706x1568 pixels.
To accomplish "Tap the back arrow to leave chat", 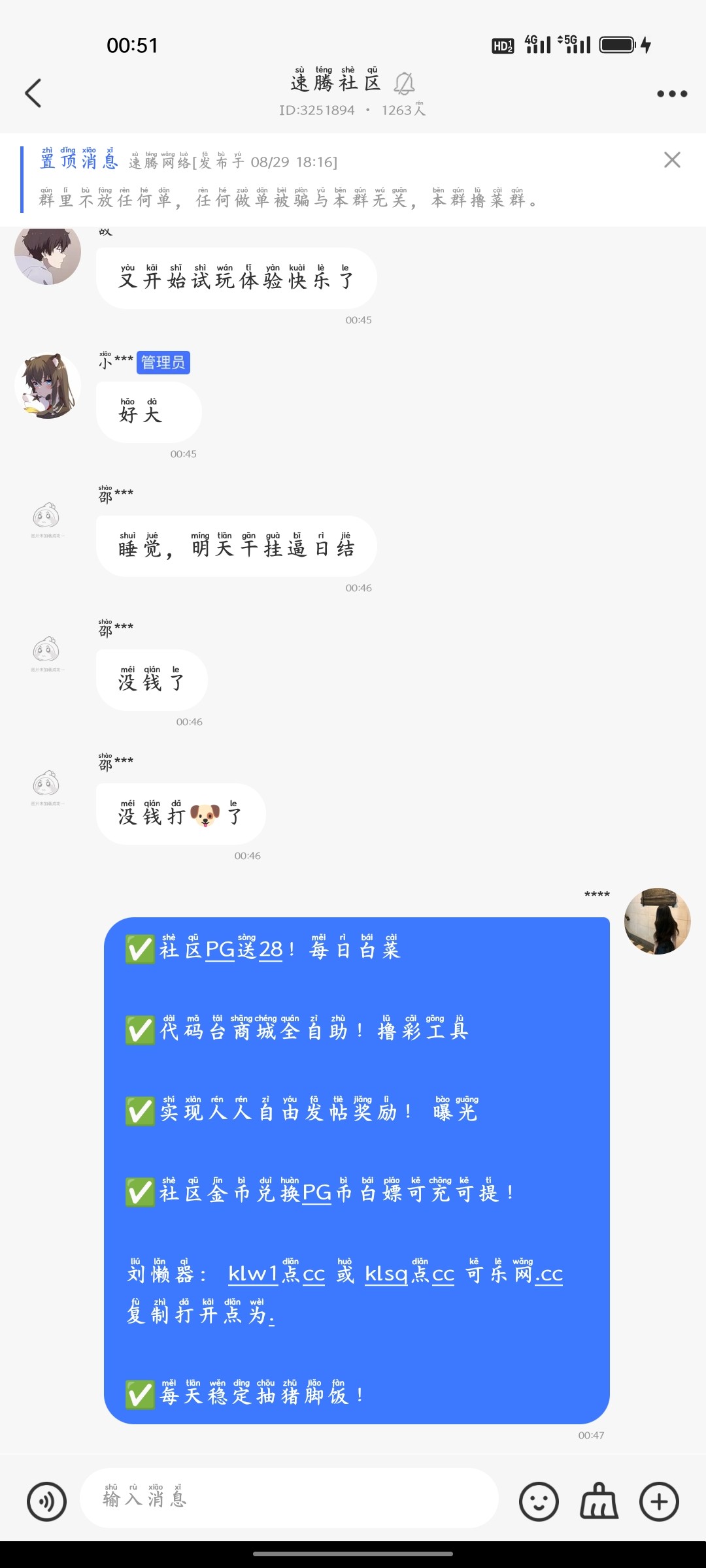I will point(33,93).
